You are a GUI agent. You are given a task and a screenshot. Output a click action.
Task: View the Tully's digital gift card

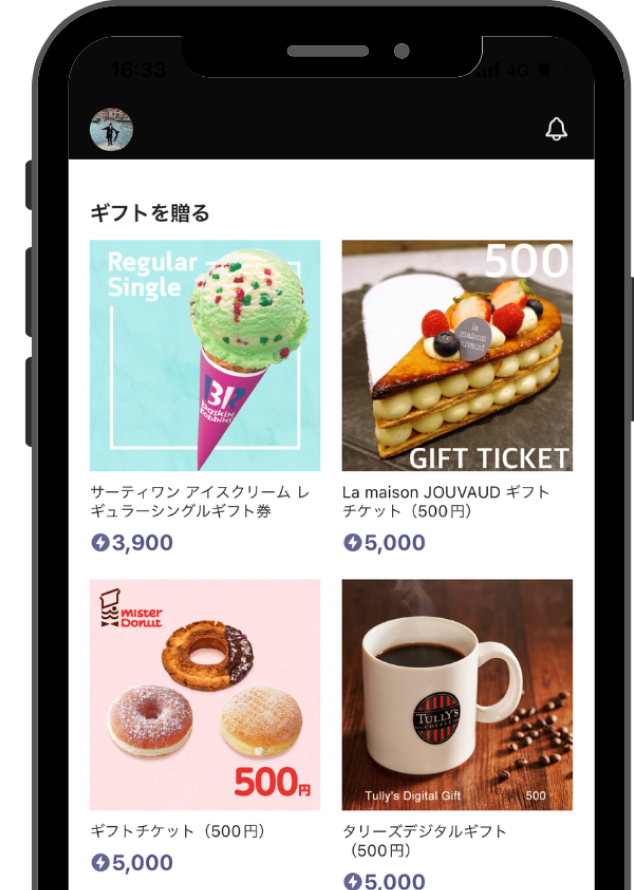(457, 694)
